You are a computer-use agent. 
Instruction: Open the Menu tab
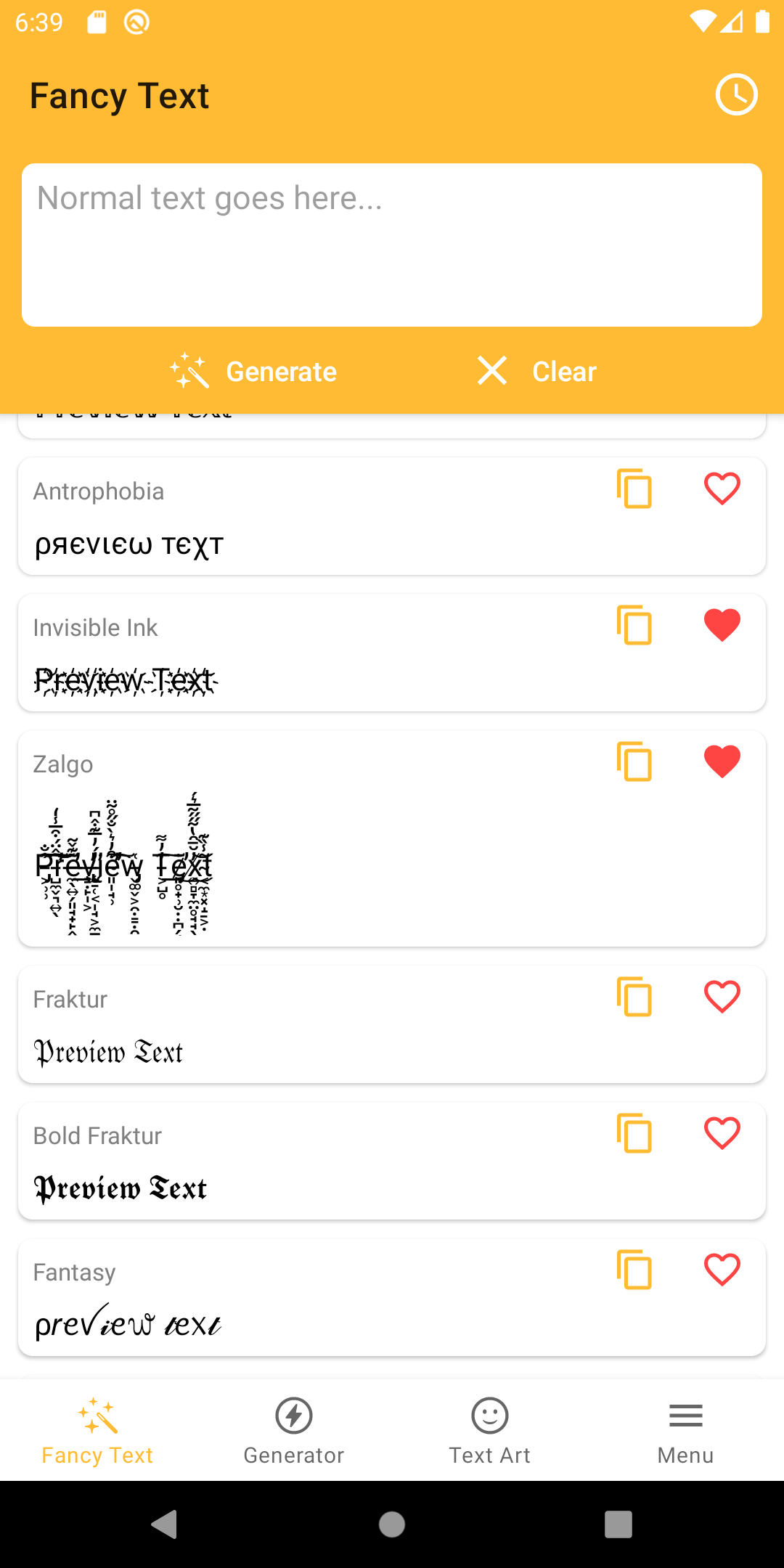coord(686,1430)
